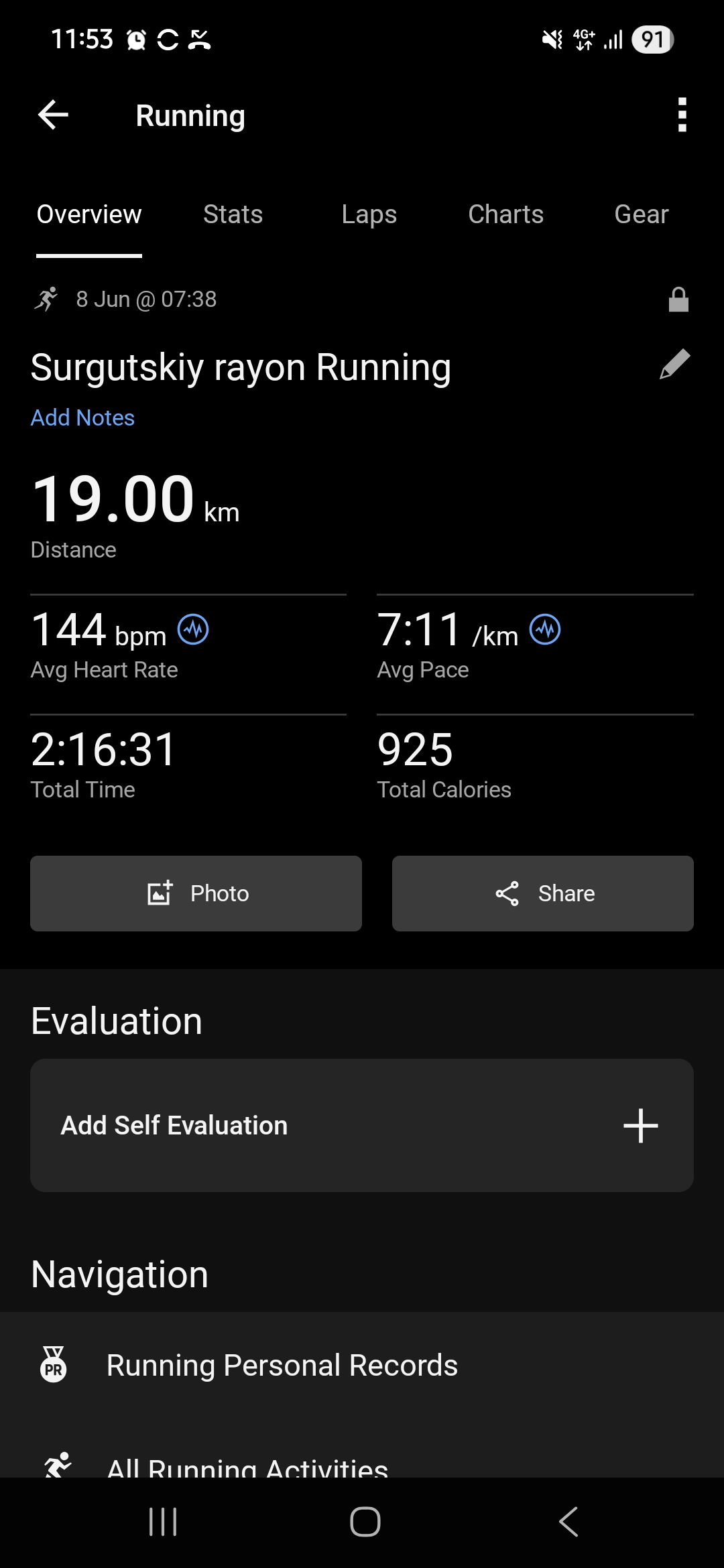This screenshot has width=724, height=1568.
Task: Select the Gear tab
Action: pyautogui.click(x=642, y=214)
